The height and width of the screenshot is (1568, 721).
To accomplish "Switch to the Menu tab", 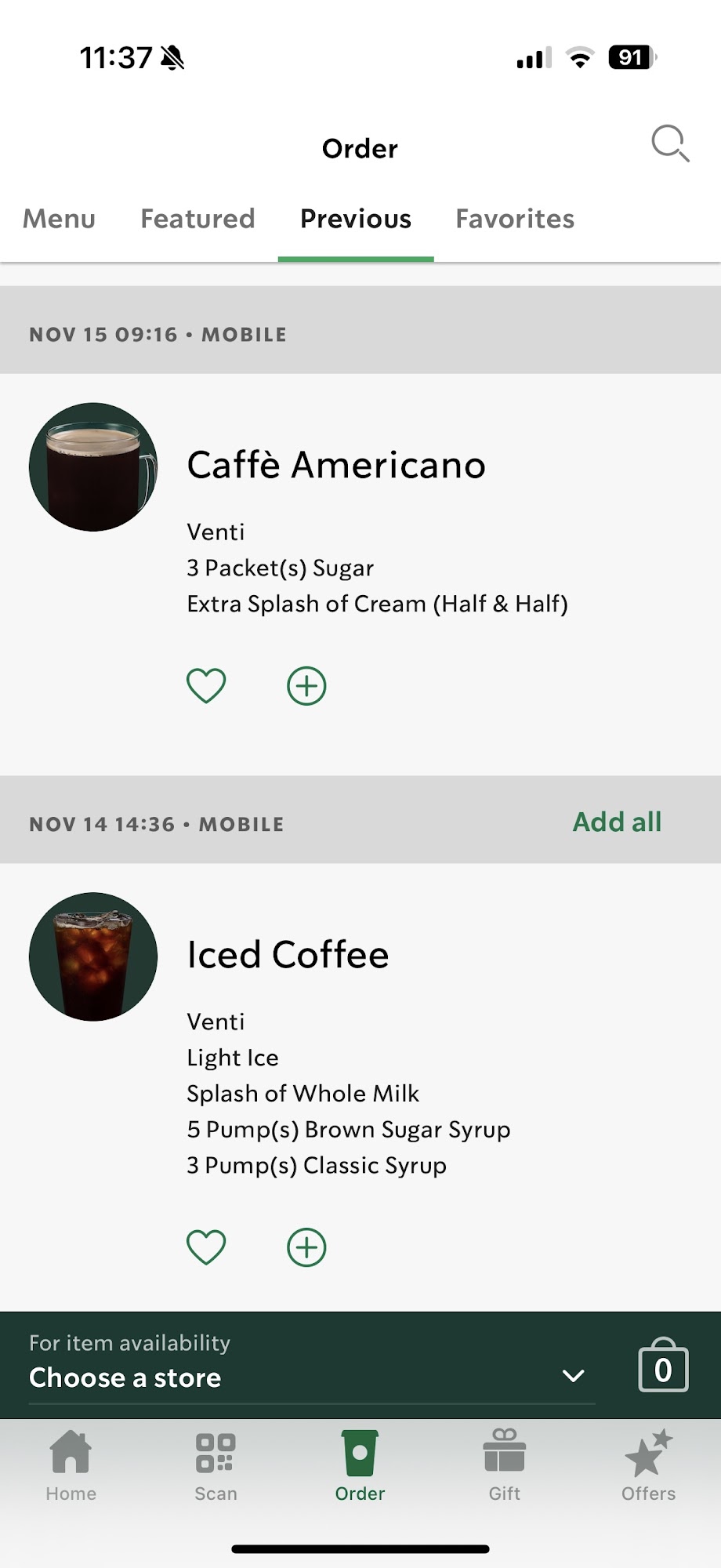I will pos(59,219).
